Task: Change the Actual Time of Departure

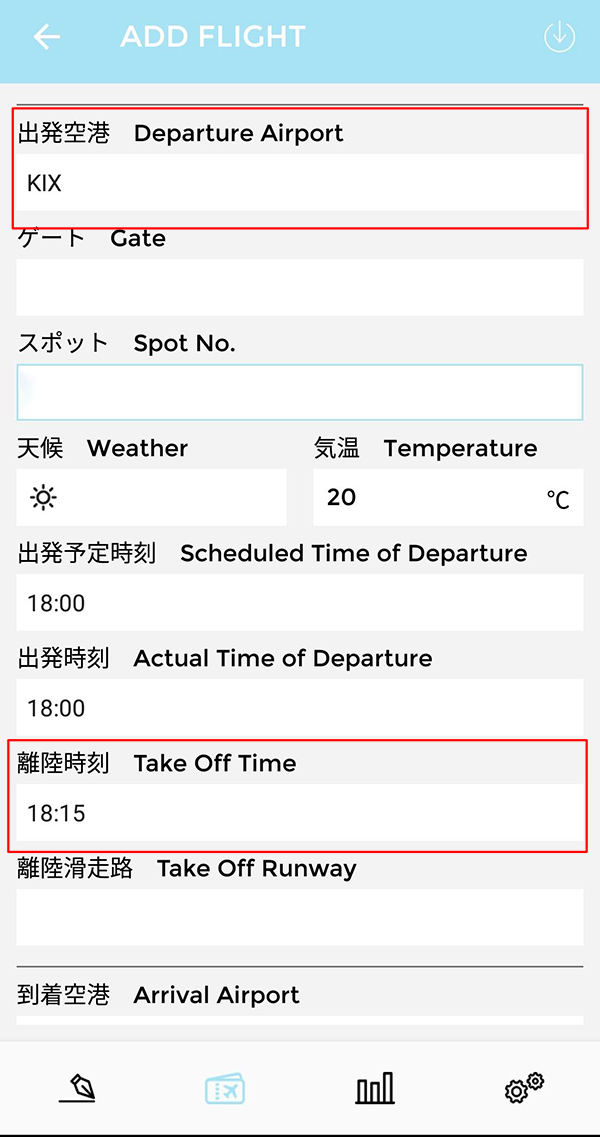Action: (300, 708)
